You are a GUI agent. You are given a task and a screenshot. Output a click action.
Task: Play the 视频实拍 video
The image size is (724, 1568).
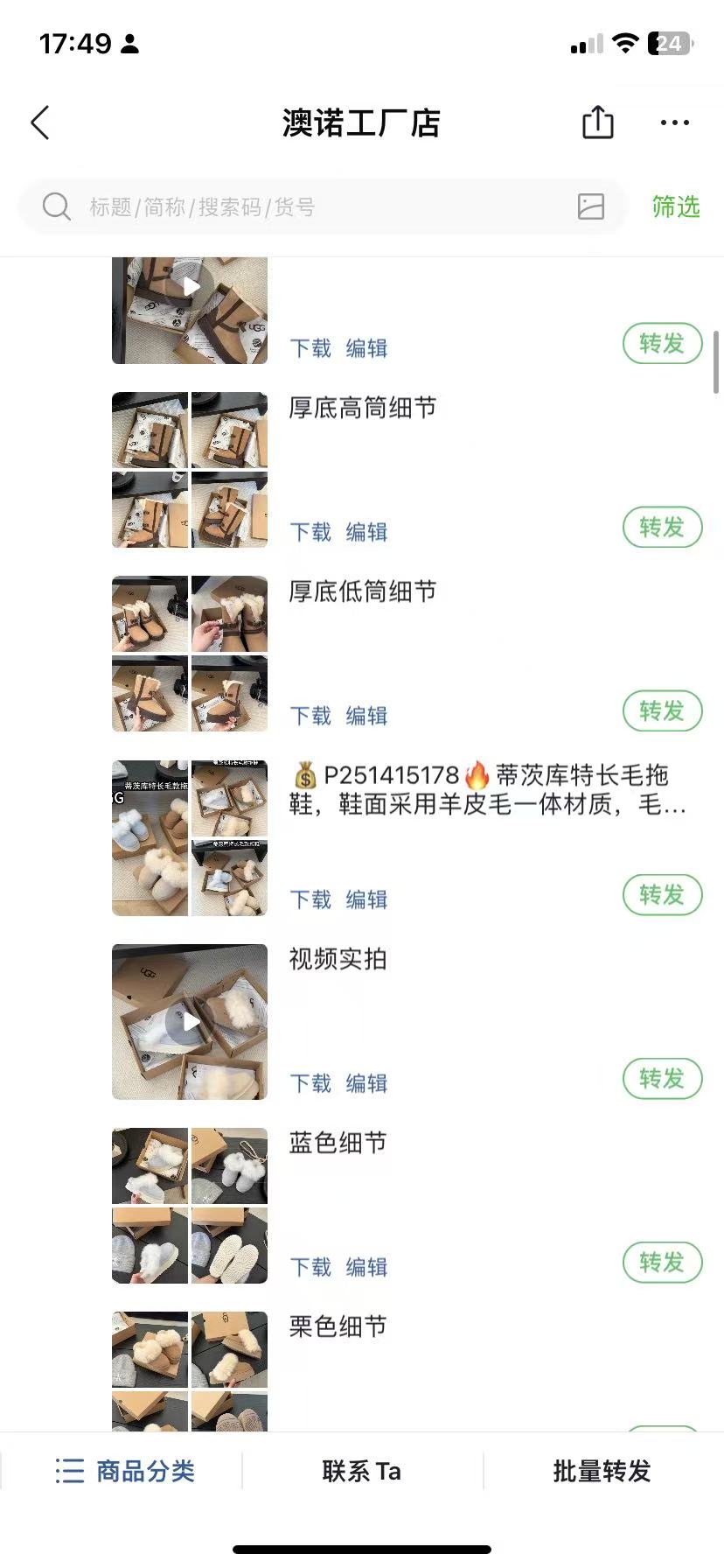pos(190,1021)
